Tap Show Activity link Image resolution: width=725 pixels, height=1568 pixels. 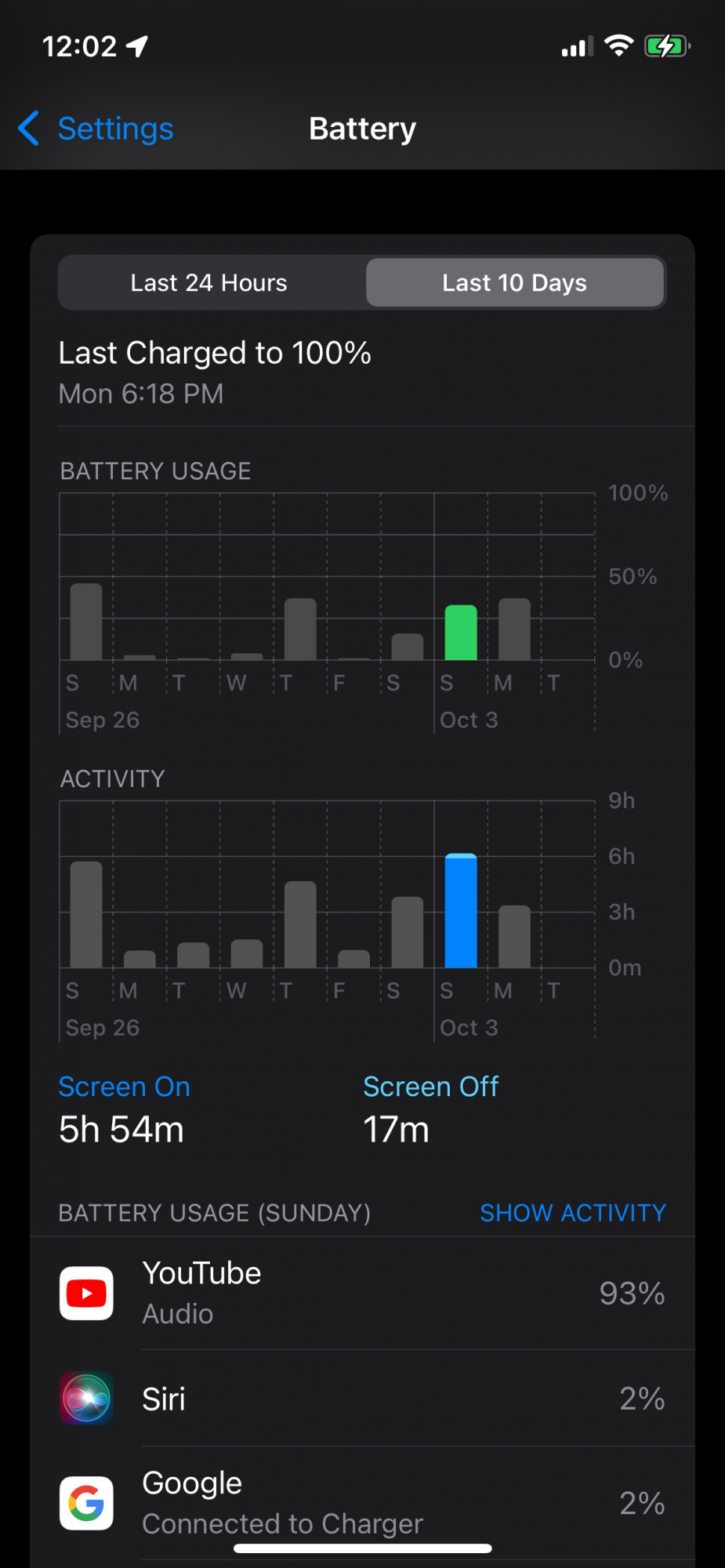(x=572, y=1213)
